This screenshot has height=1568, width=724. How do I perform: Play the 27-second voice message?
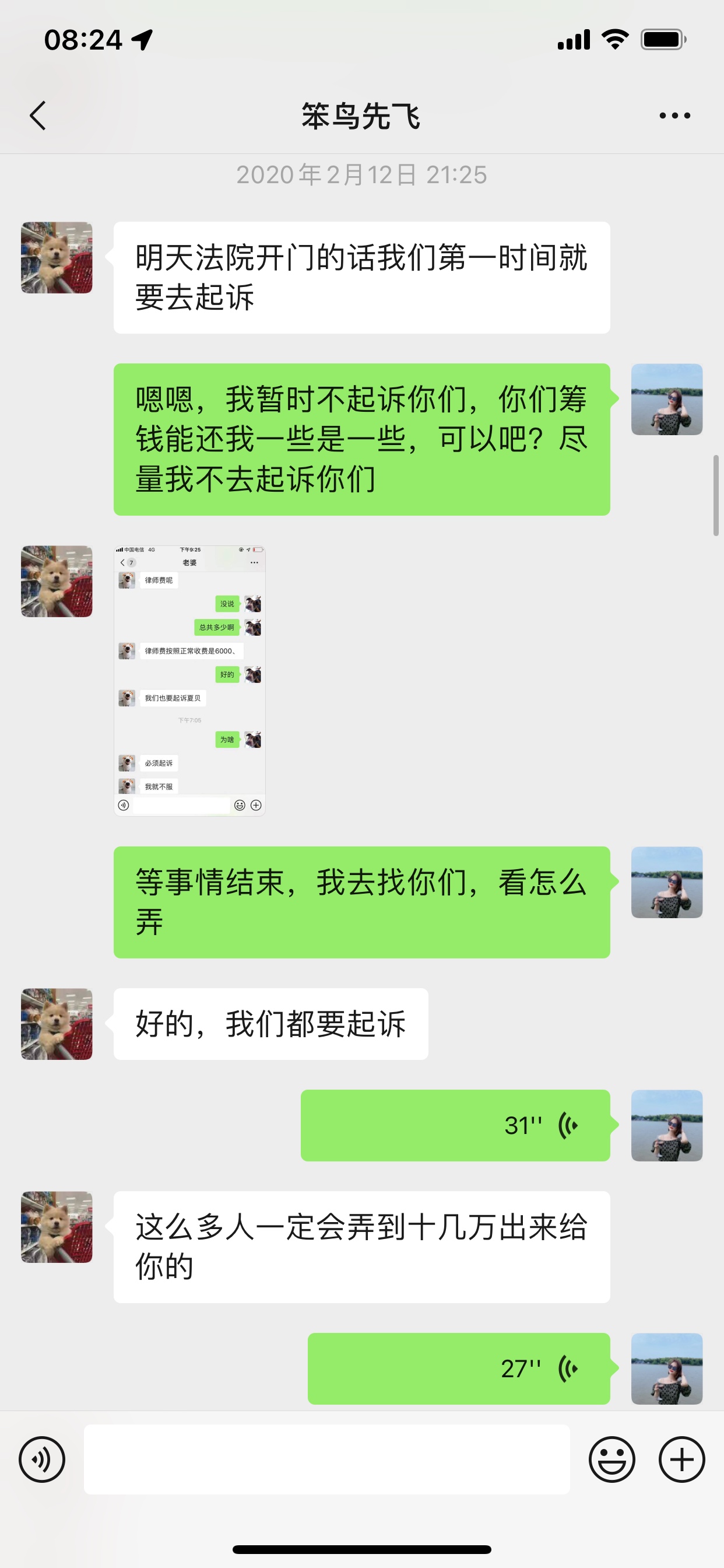[x=458, y=1368]
